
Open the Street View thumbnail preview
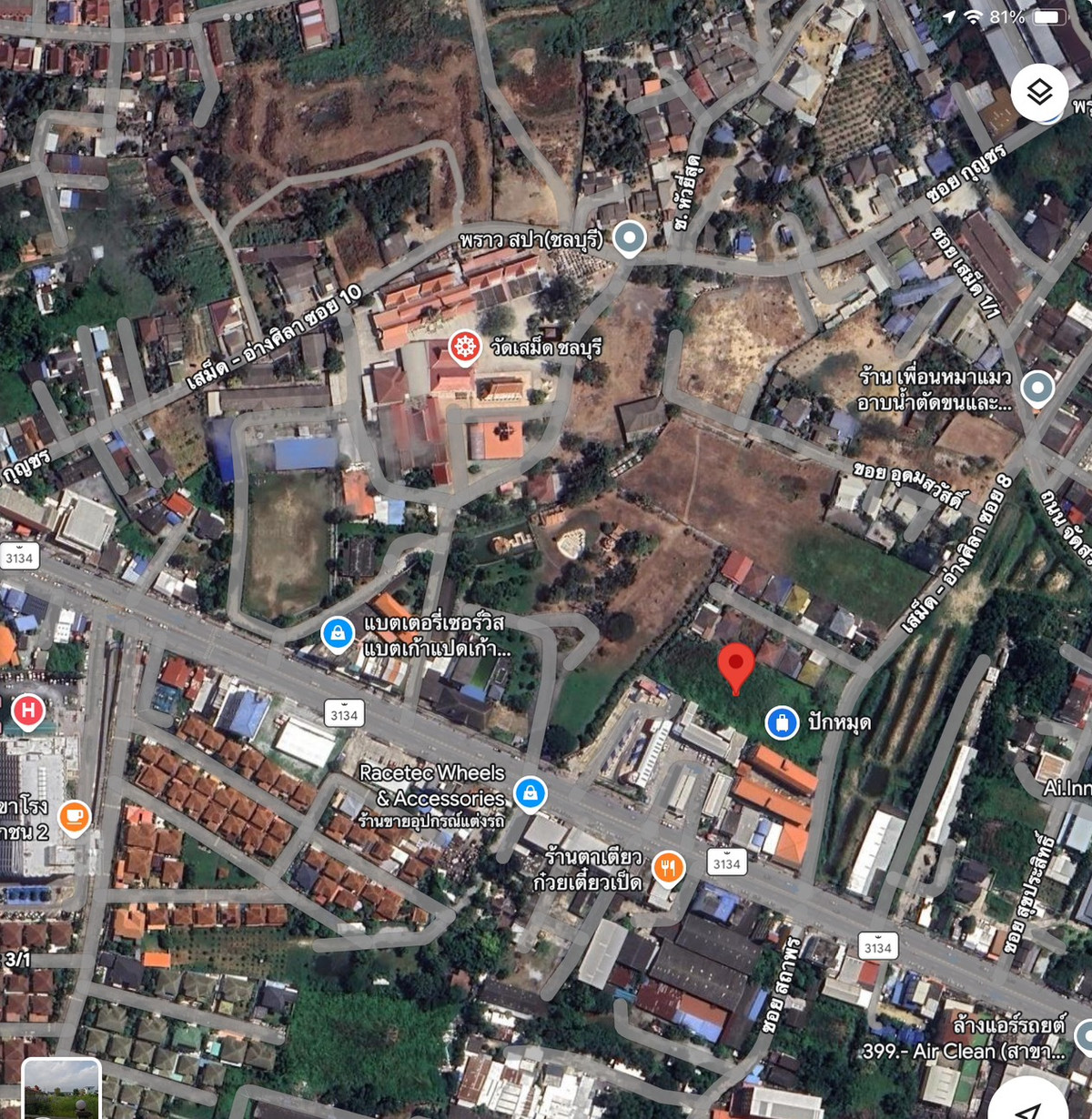click(x=61, y=1090)
